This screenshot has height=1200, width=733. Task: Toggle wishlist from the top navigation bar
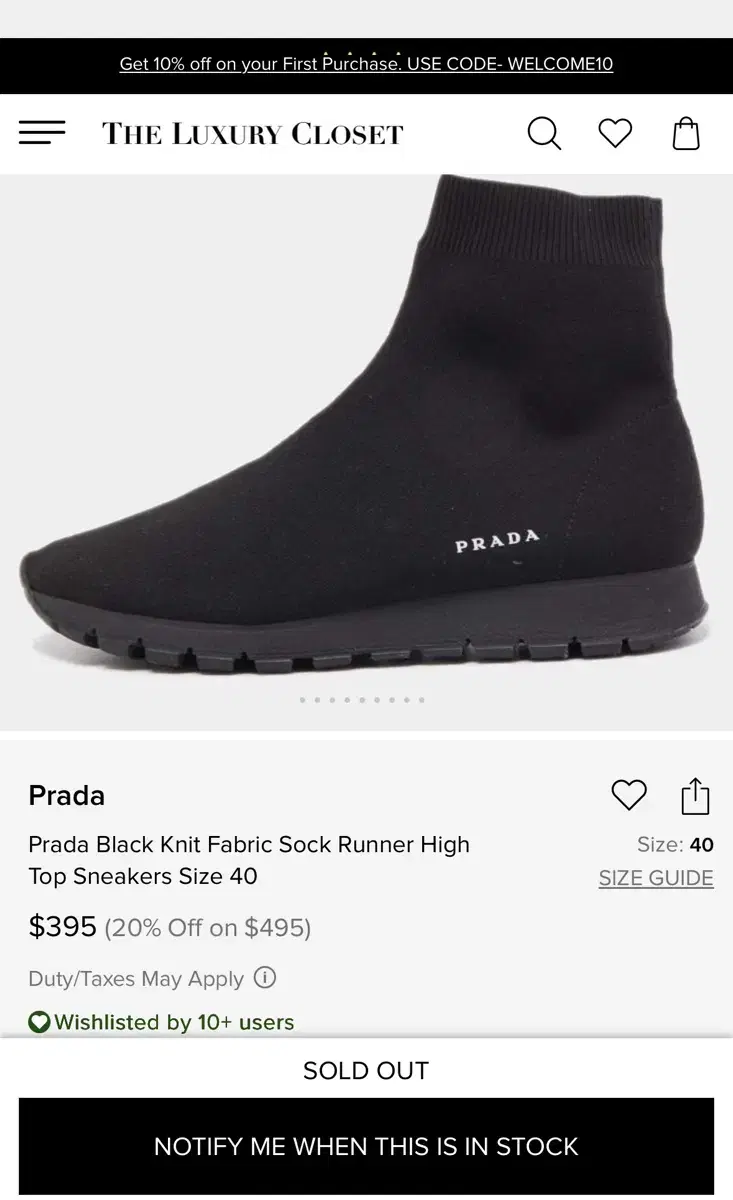click(615, 132)
